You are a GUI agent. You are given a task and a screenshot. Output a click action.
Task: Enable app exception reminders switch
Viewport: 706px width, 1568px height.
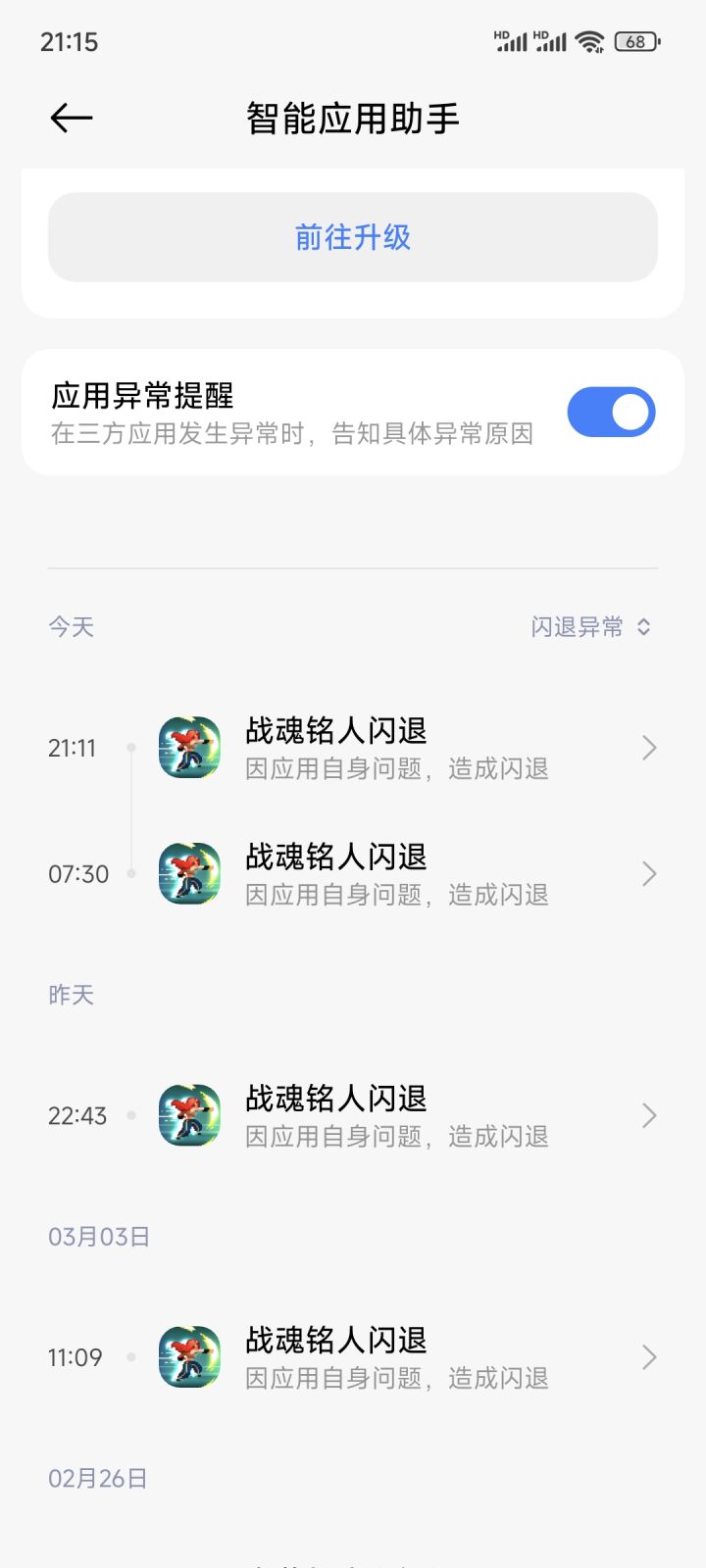coord(610,412)
